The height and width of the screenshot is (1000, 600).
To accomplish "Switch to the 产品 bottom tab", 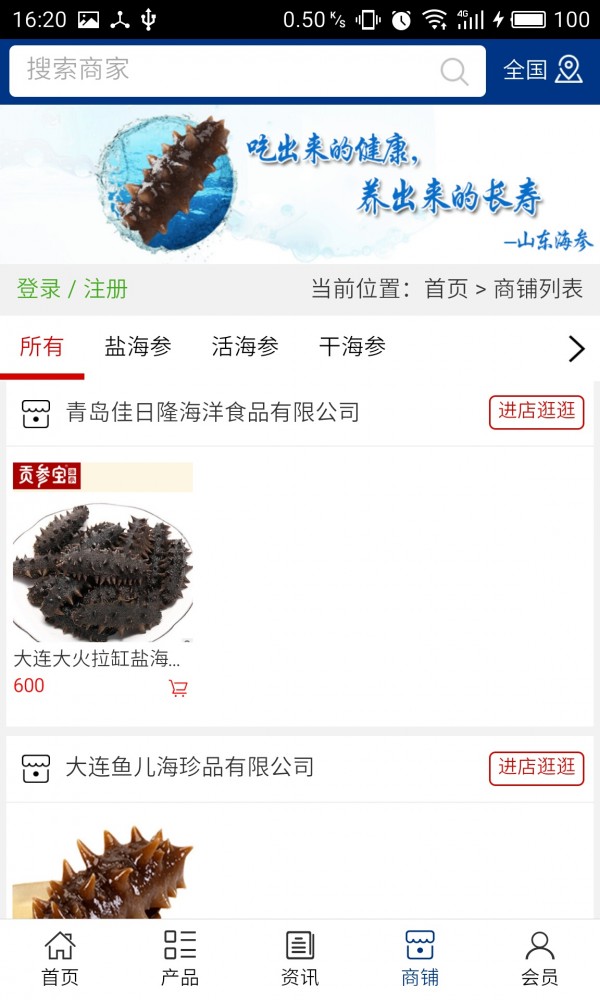I will click(x=180, y=958).
